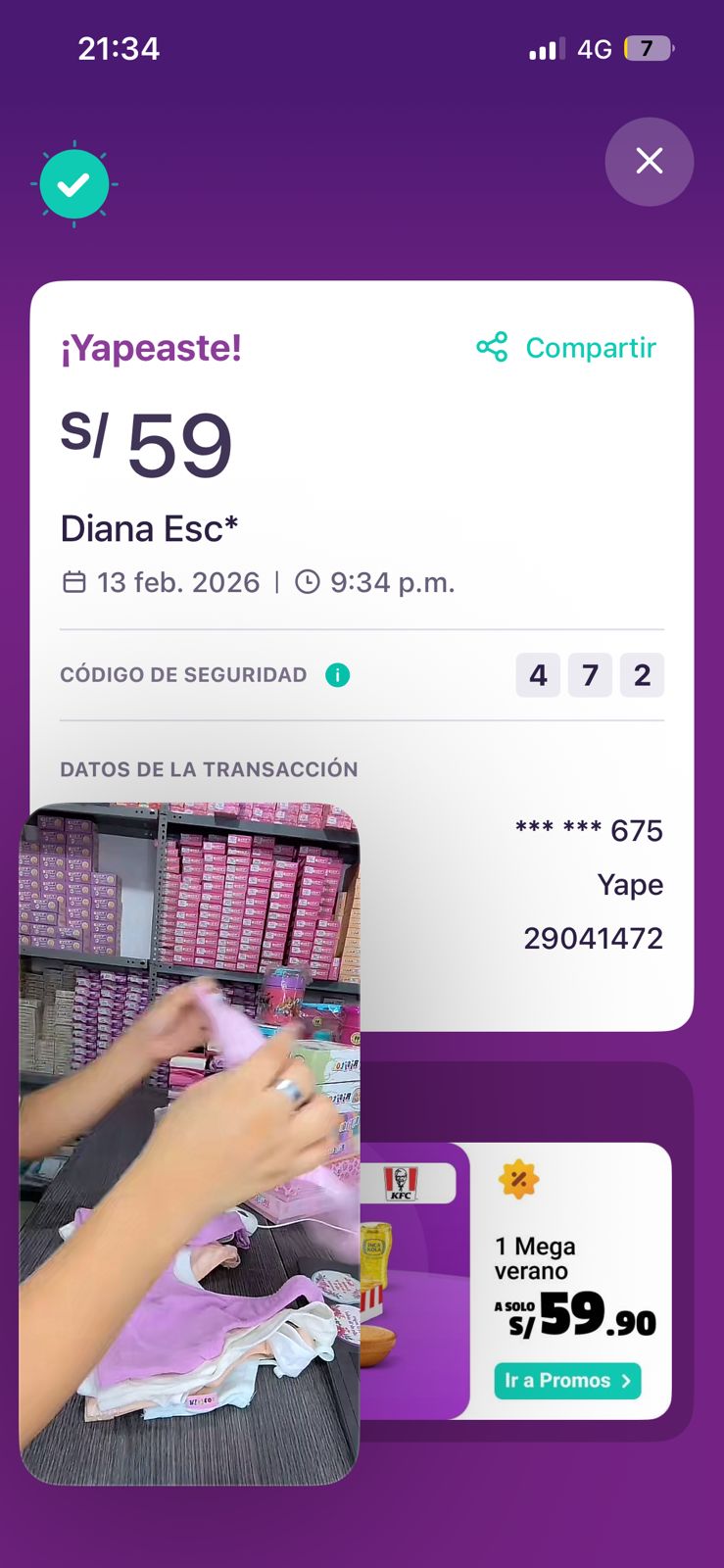The height and width of the screenshot is (1568, 724).
Task: Close the Yape confirmation screen
Action: tap(649, 162)
